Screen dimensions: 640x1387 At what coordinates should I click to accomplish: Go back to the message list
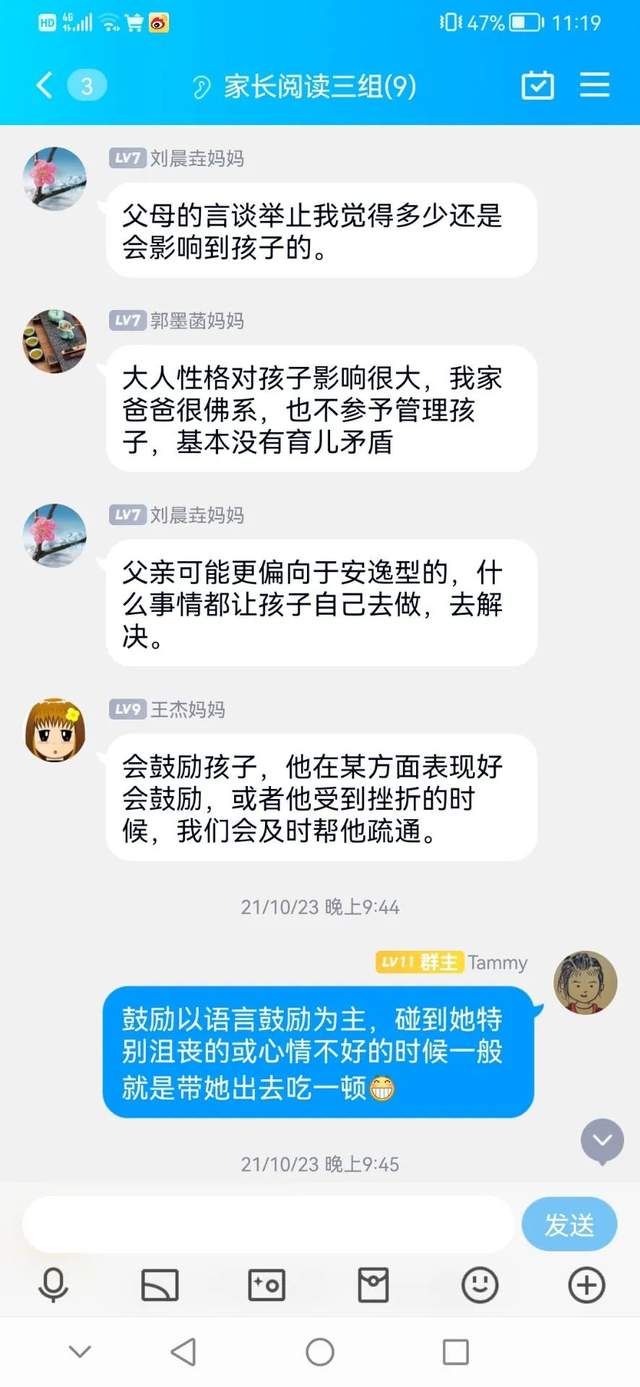coord(45,86)
